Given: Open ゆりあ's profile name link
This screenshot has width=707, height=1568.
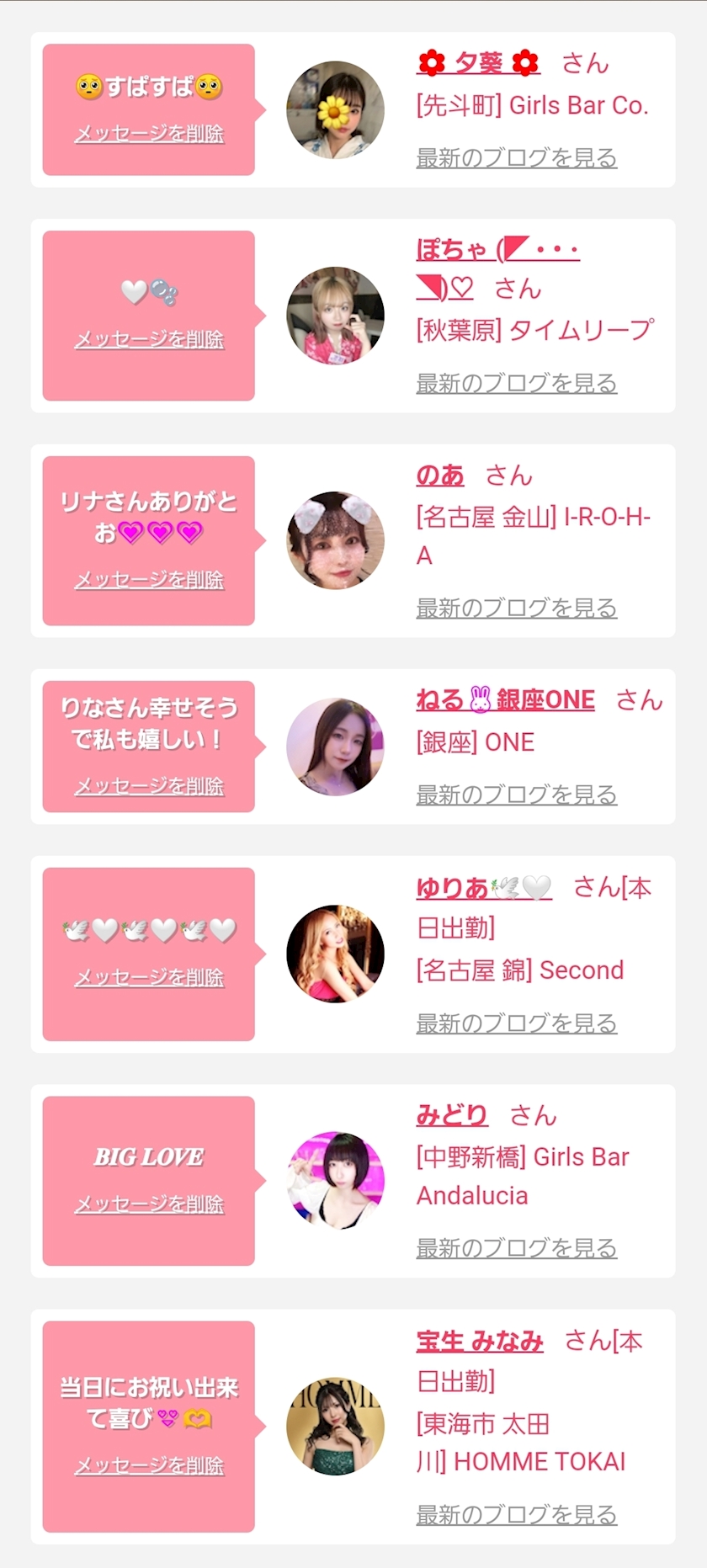Looking at the screenshot, I should pyautogui.click(x=483, y=888).
